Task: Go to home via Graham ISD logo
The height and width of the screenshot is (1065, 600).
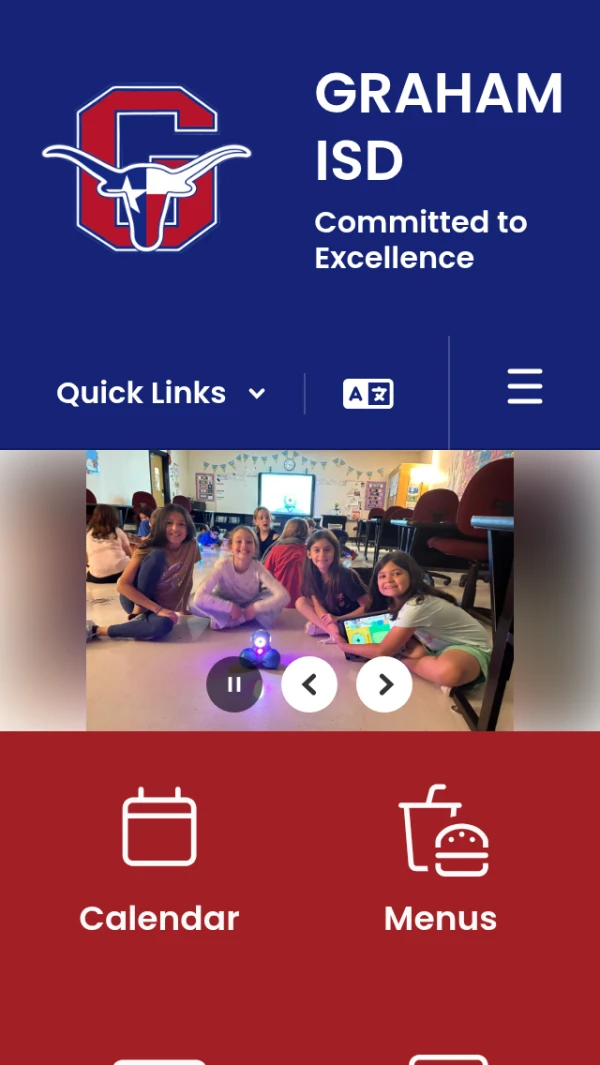Action: [146, 167]
